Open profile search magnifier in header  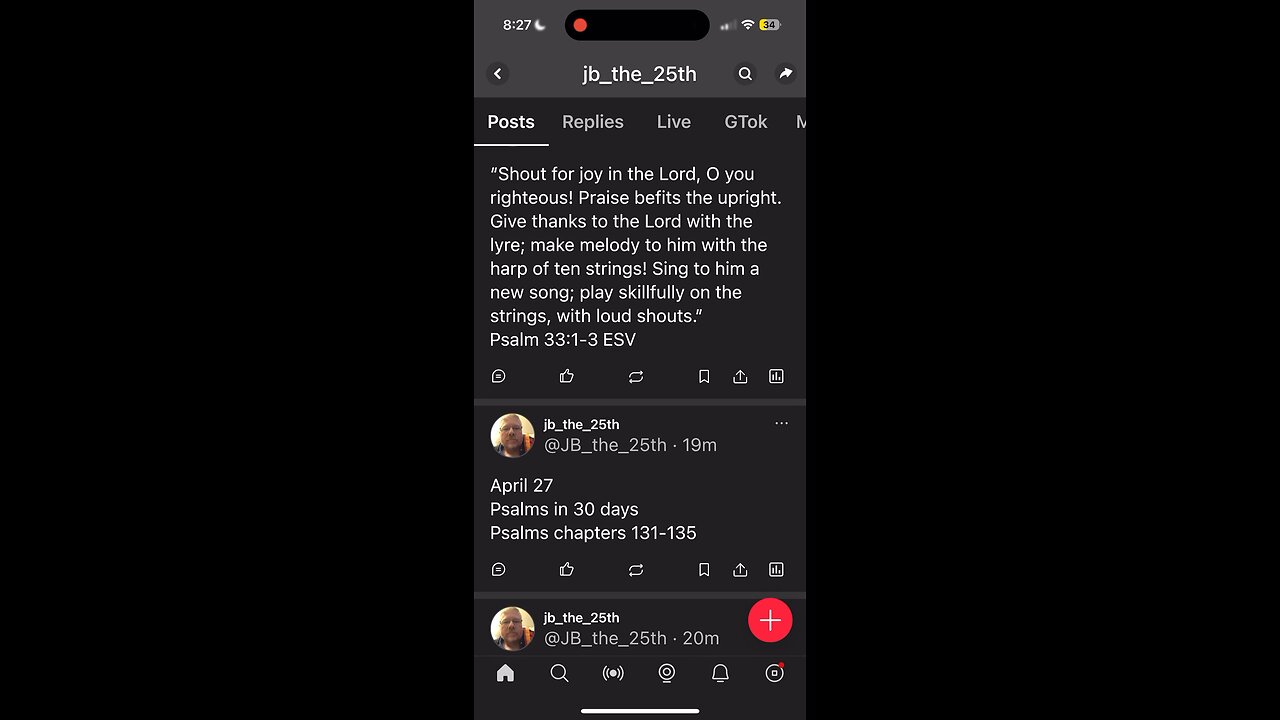745,73
